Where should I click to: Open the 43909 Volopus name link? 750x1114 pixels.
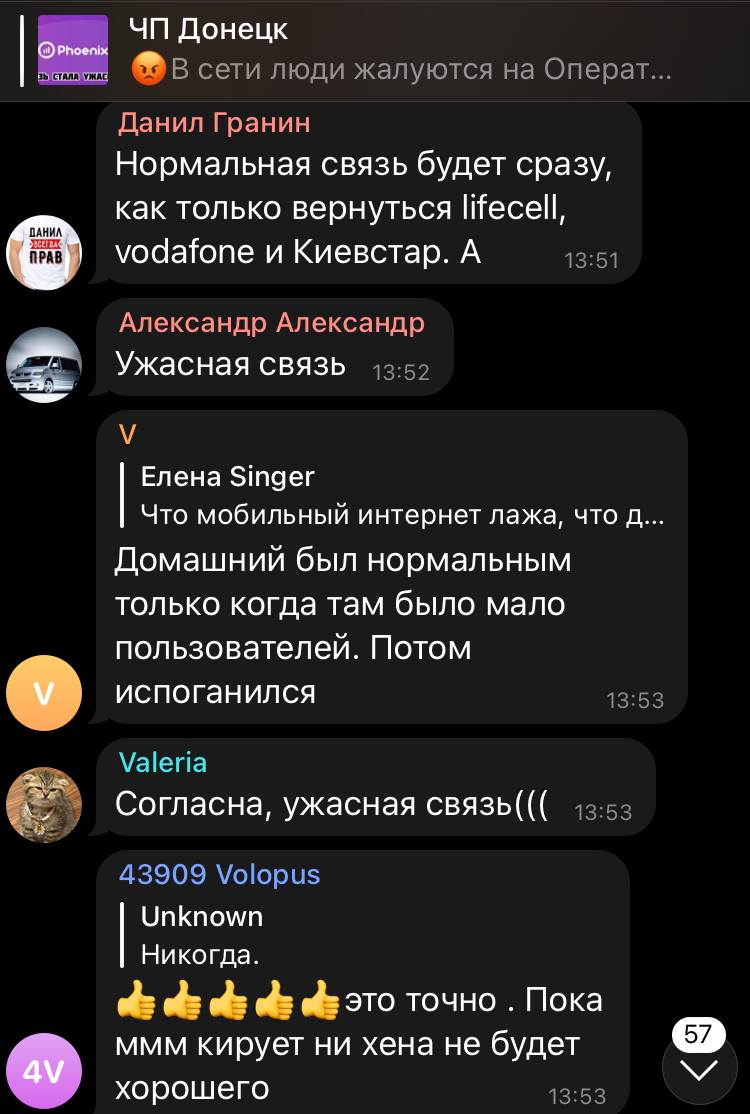(x=219, y=874)
